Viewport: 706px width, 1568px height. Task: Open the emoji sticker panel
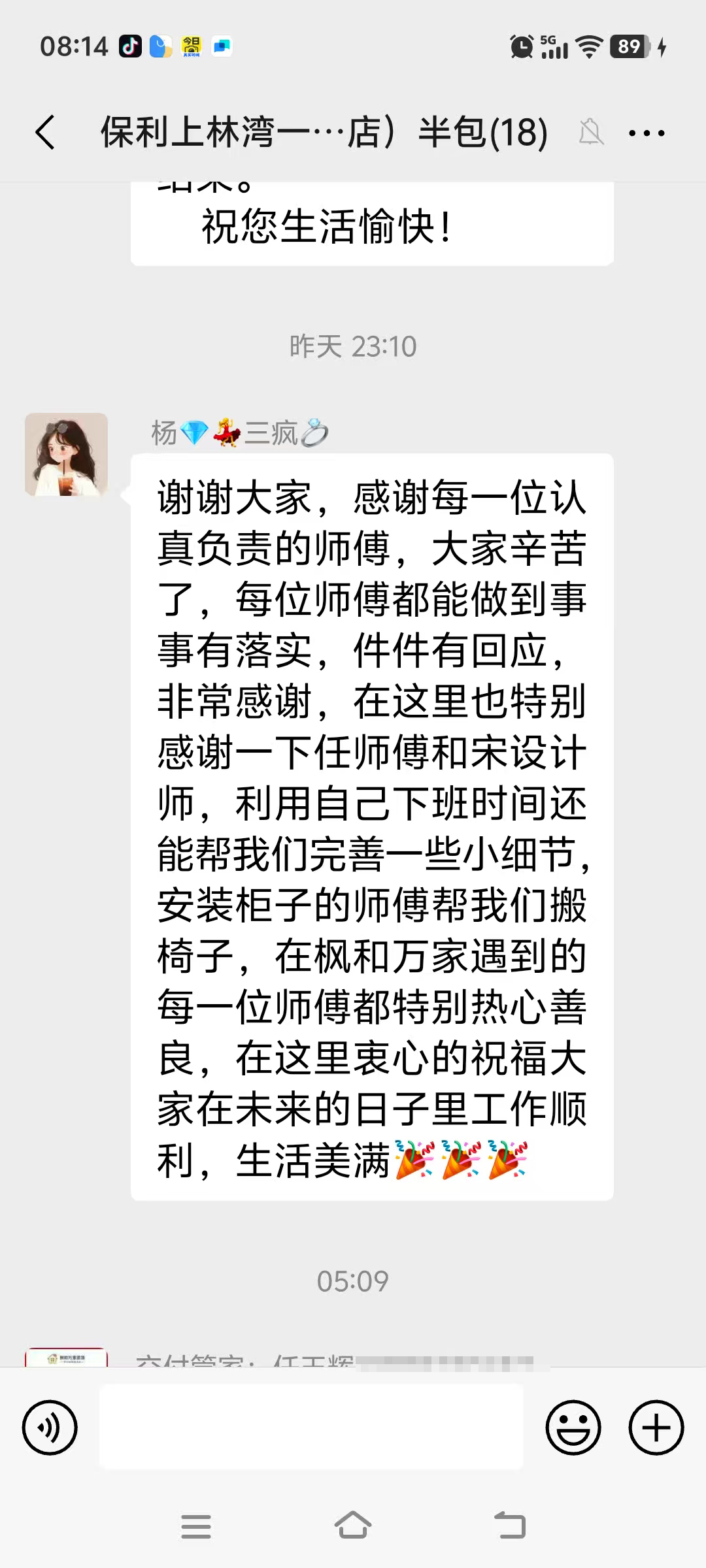click(x=573, y=1428)
